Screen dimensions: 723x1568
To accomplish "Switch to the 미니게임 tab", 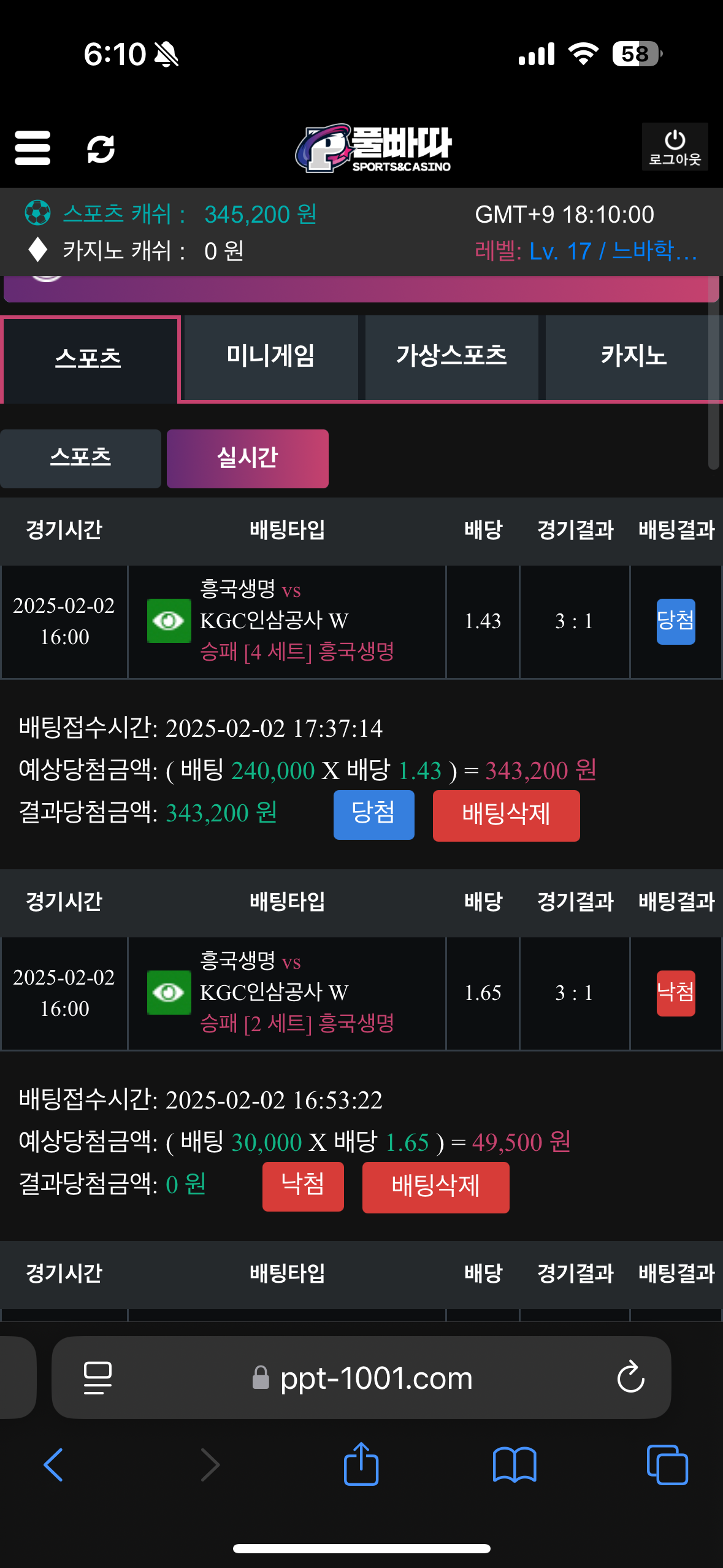I will [270, 356].
